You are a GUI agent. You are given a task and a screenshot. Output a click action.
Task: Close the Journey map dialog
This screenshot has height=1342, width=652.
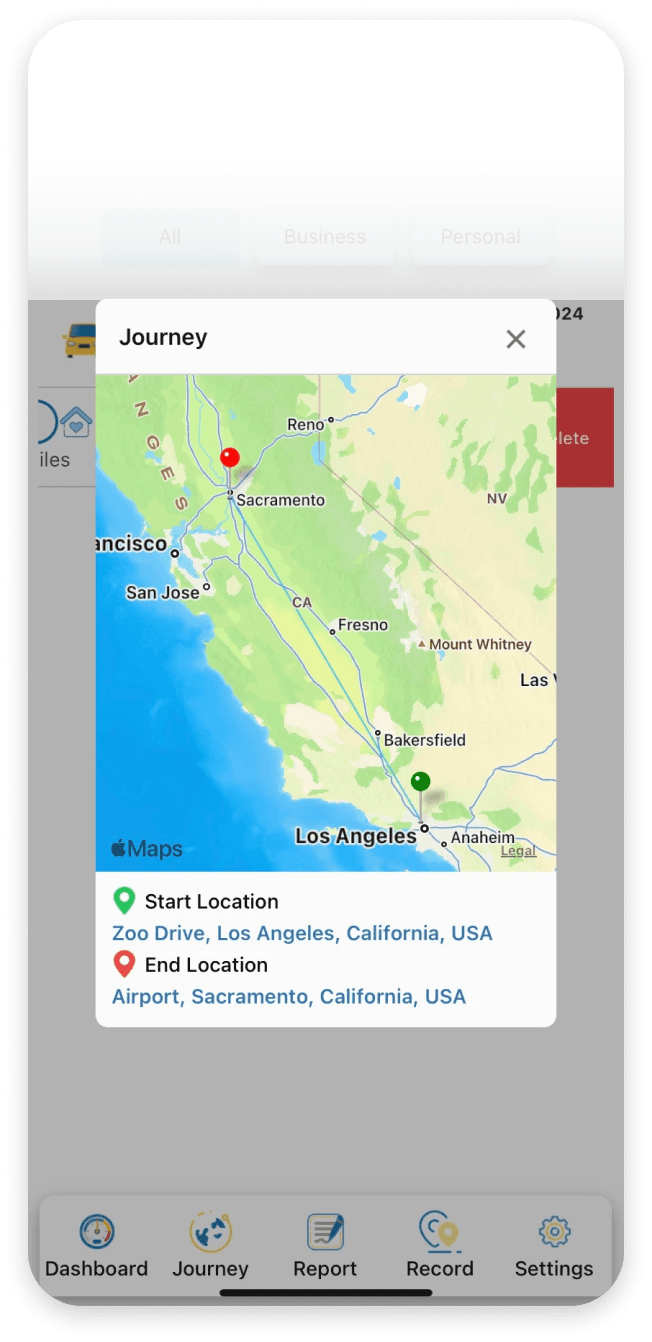515,339
